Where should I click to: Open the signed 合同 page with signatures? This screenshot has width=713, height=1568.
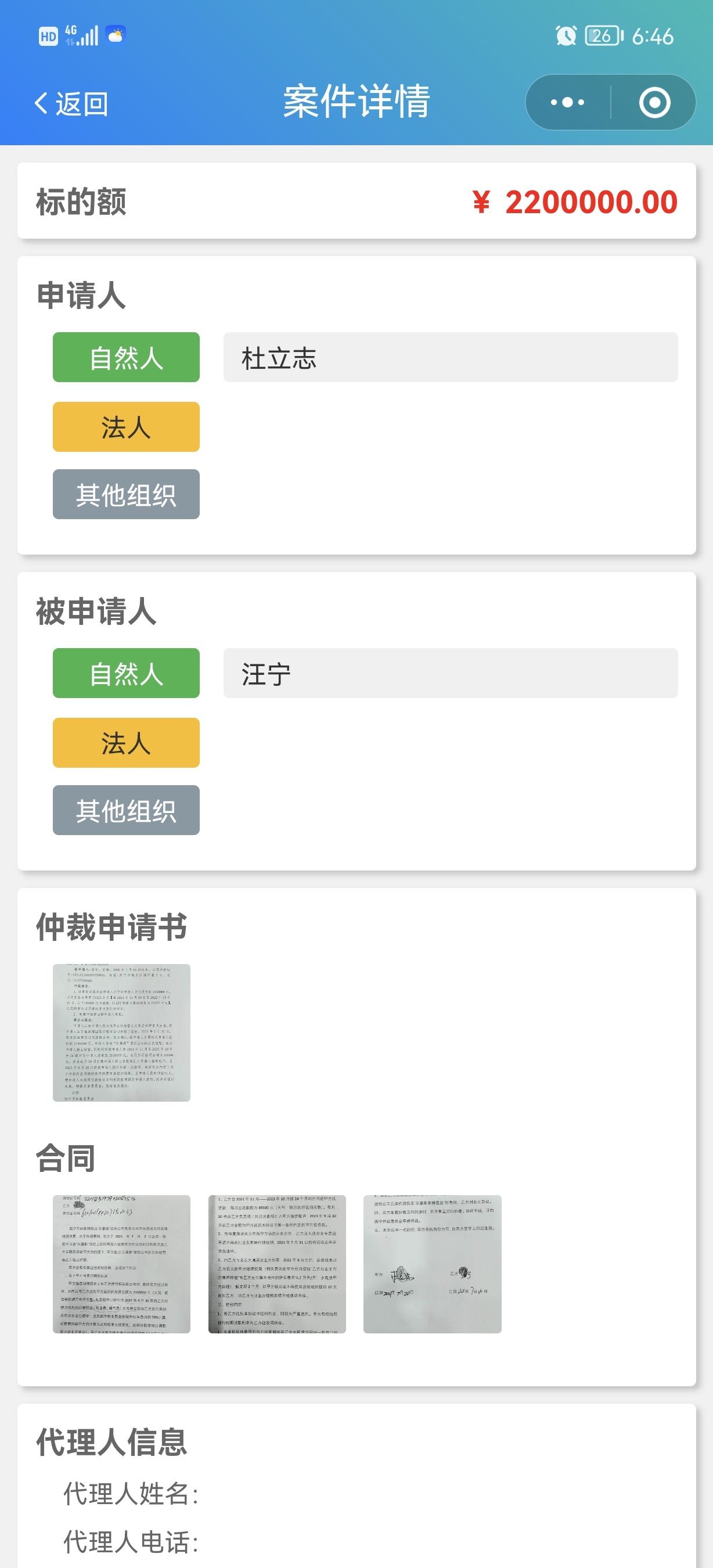pyautogui.click(x=432, y=1264)
